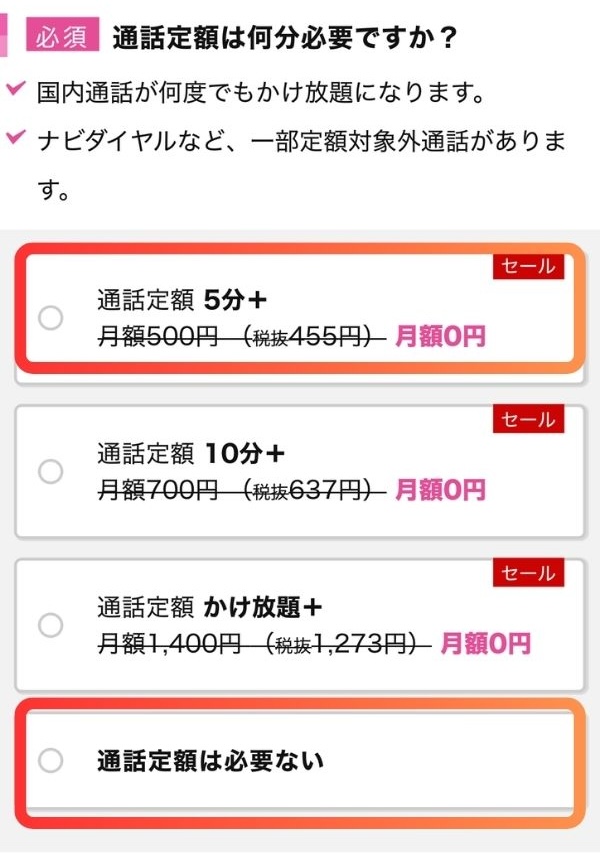Select 通話定額は必要ない
The height and width of the screenshot is (861, 600).
point(50,761)
